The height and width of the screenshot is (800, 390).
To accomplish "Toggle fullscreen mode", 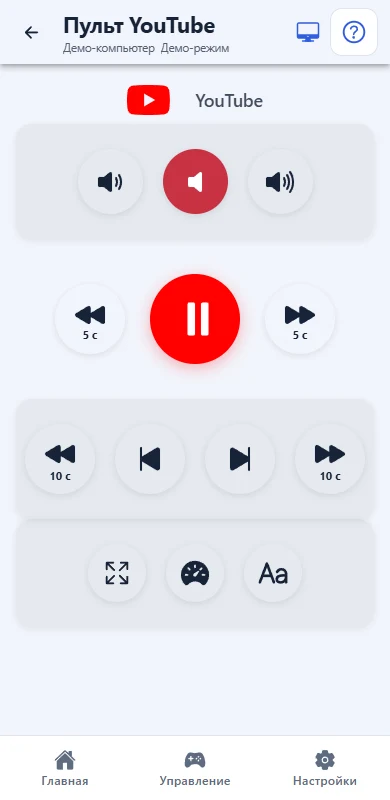I will pyautogui.click(x=117, y=573).
